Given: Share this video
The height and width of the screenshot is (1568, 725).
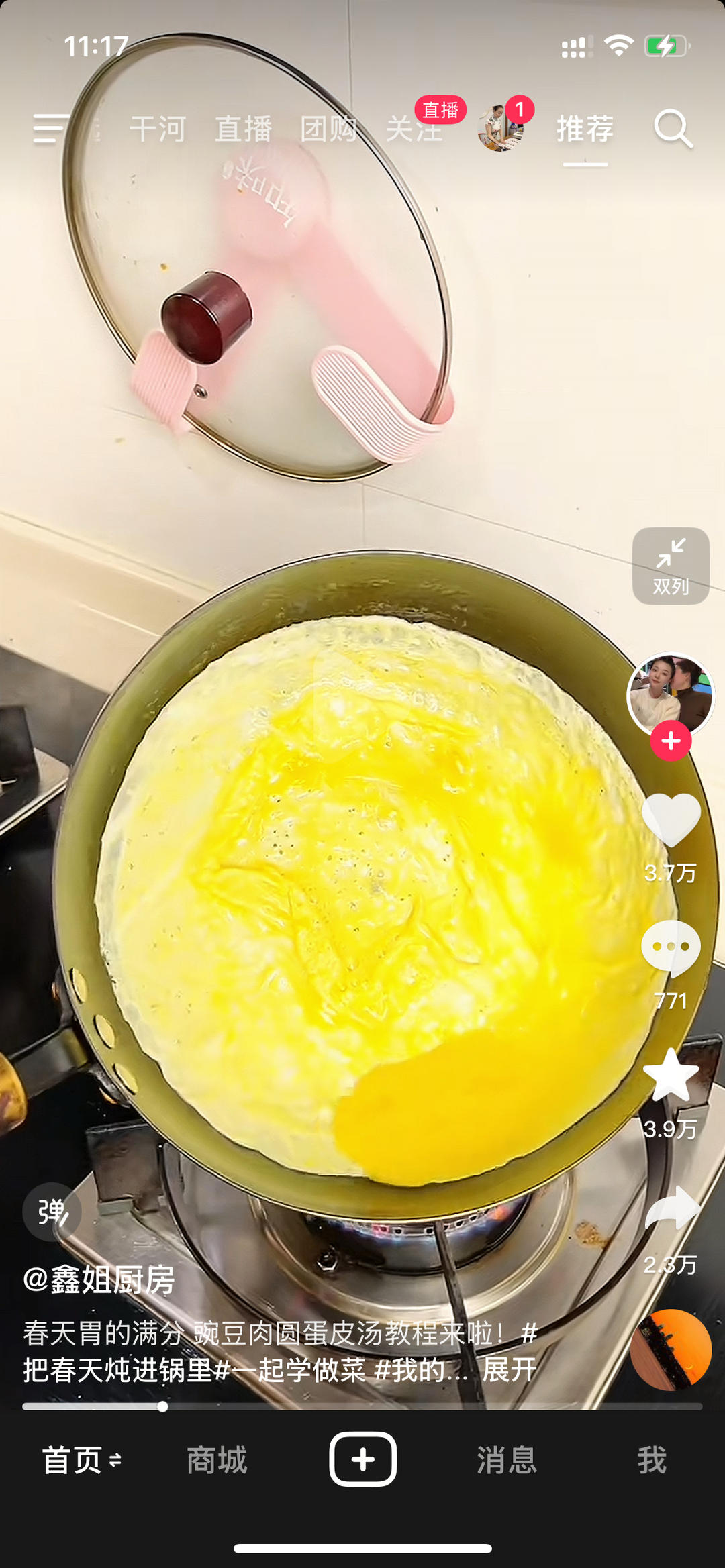Looking at the screenshot, I should click(671, 1210).
